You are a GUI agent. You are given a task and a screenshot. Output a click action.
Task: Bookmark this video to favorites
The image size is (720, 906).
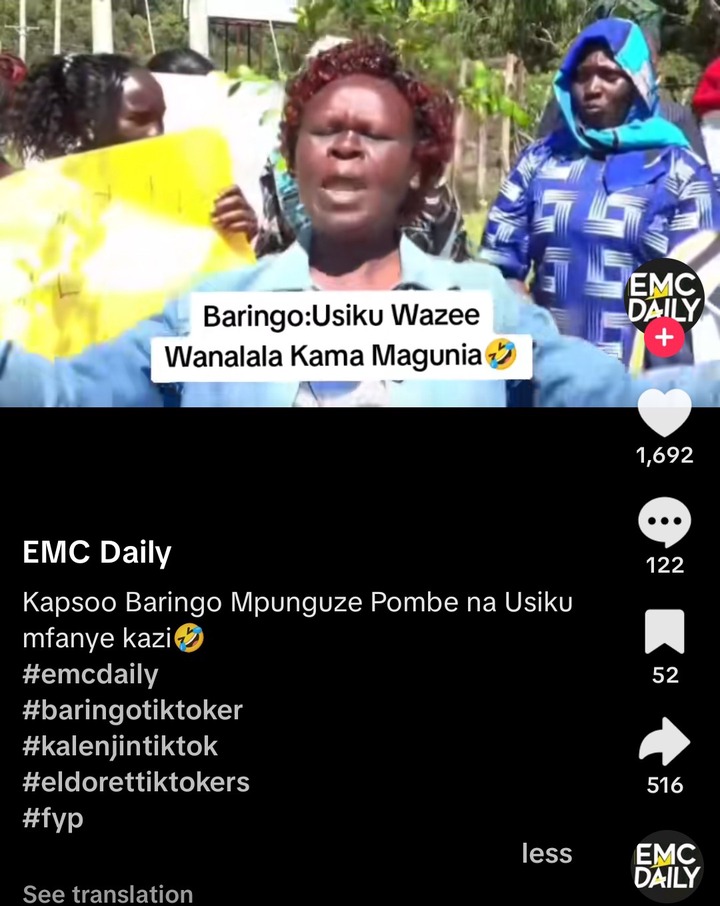[664, 632]
